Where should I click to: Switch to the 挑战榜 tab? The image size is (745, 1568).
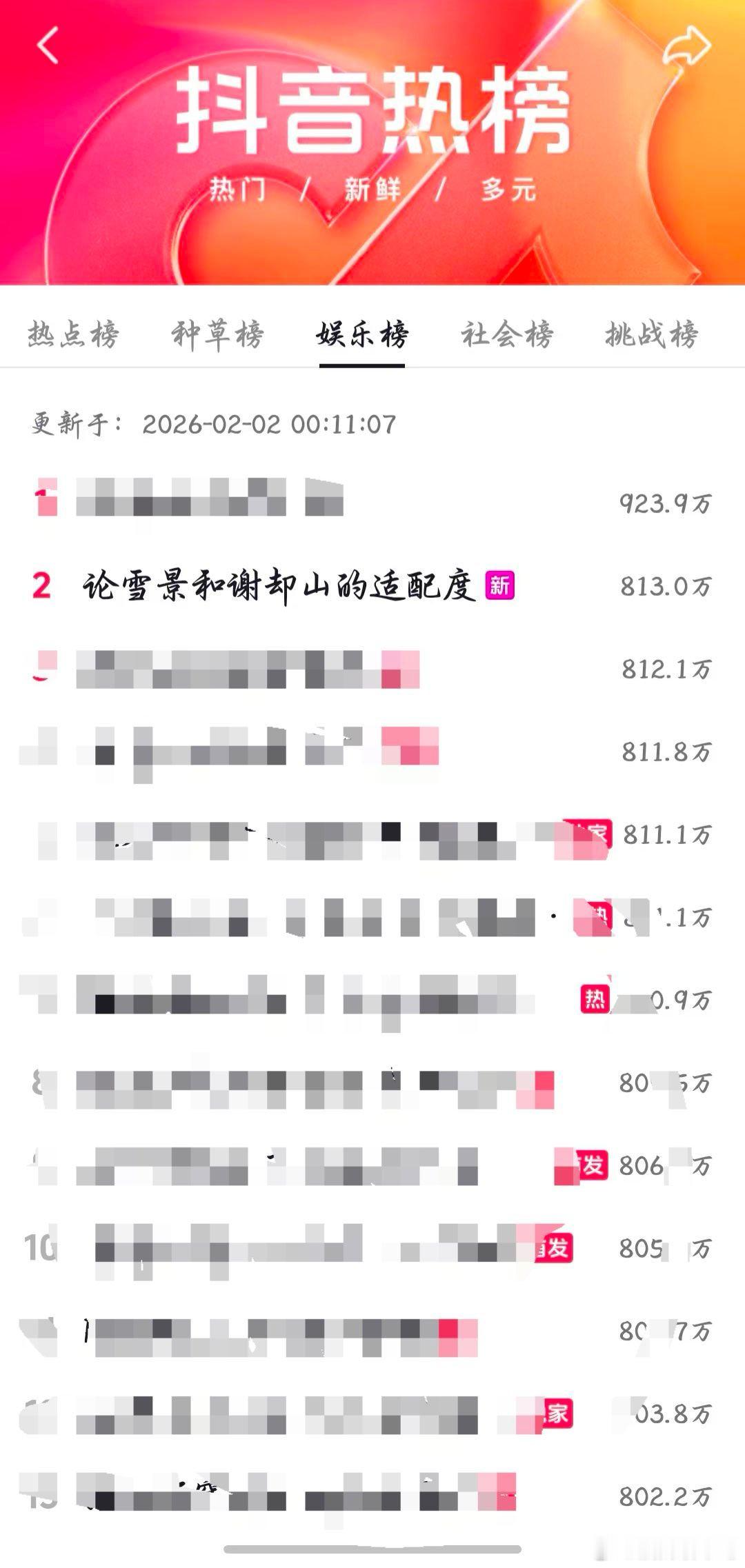pyautogui.click(x=651, y=335)
